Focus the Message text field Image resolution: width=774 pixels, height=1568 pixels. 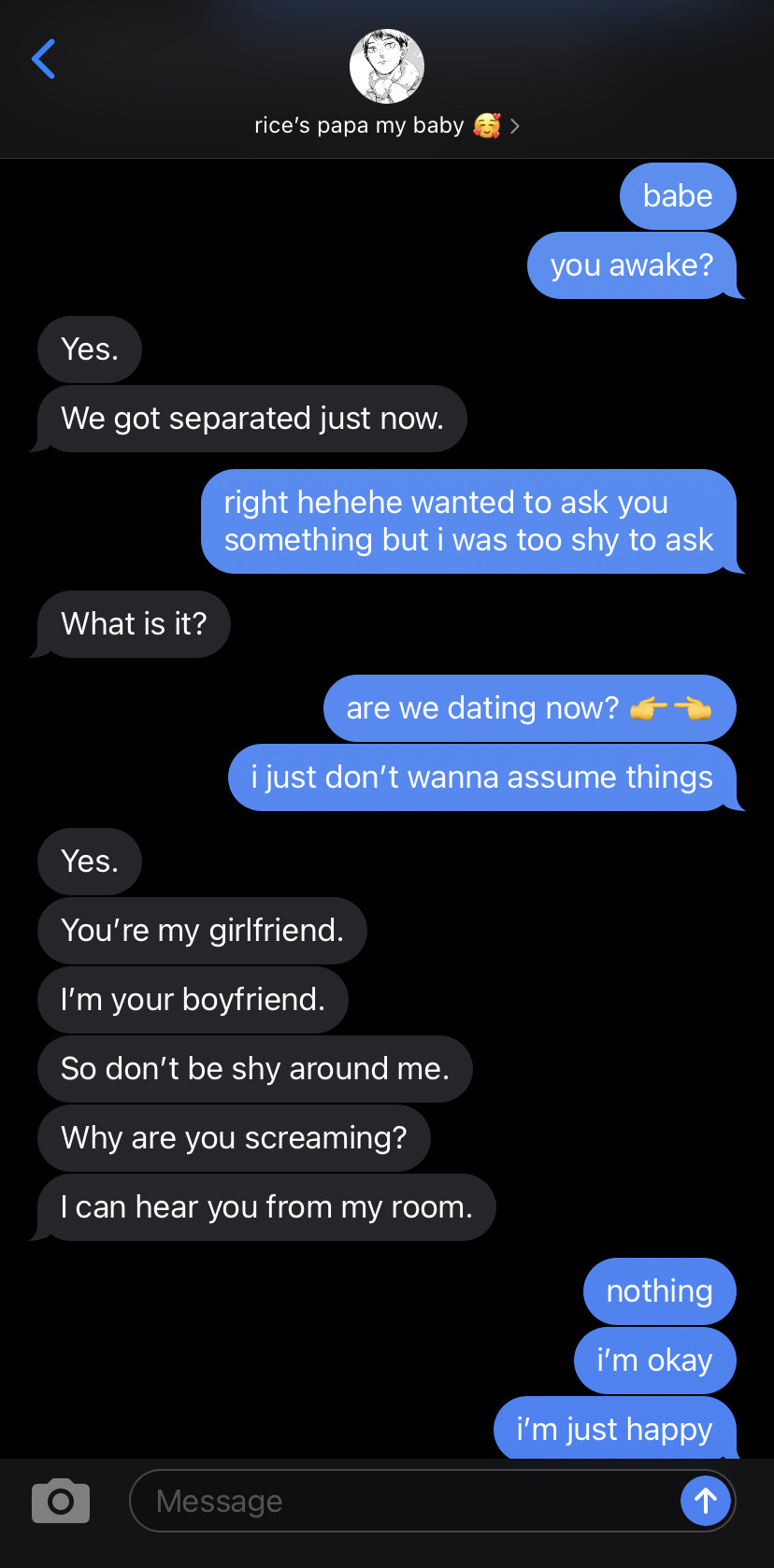pyautogui.click(x=402, y=1501)
